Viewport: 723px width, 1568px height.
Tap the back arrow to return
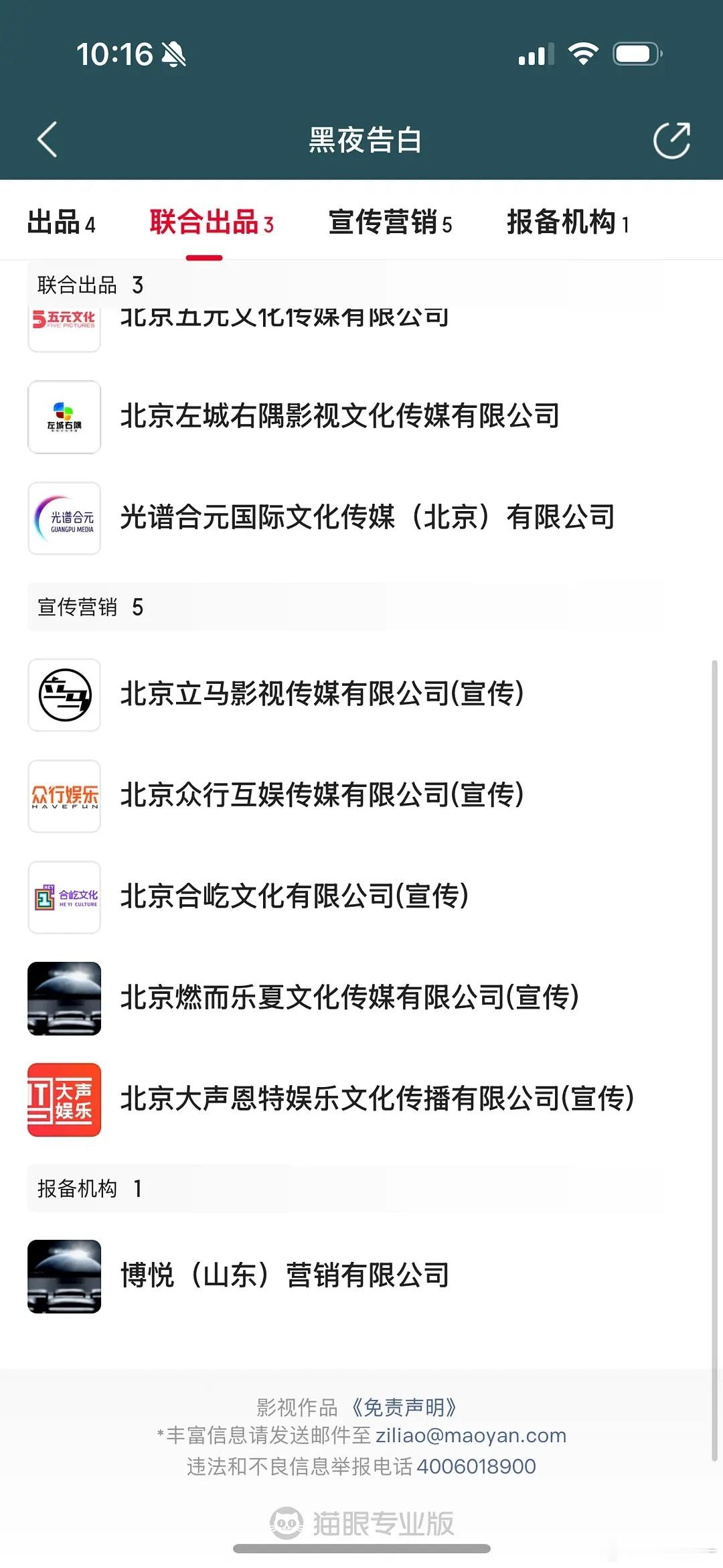(x=45, y=139)
